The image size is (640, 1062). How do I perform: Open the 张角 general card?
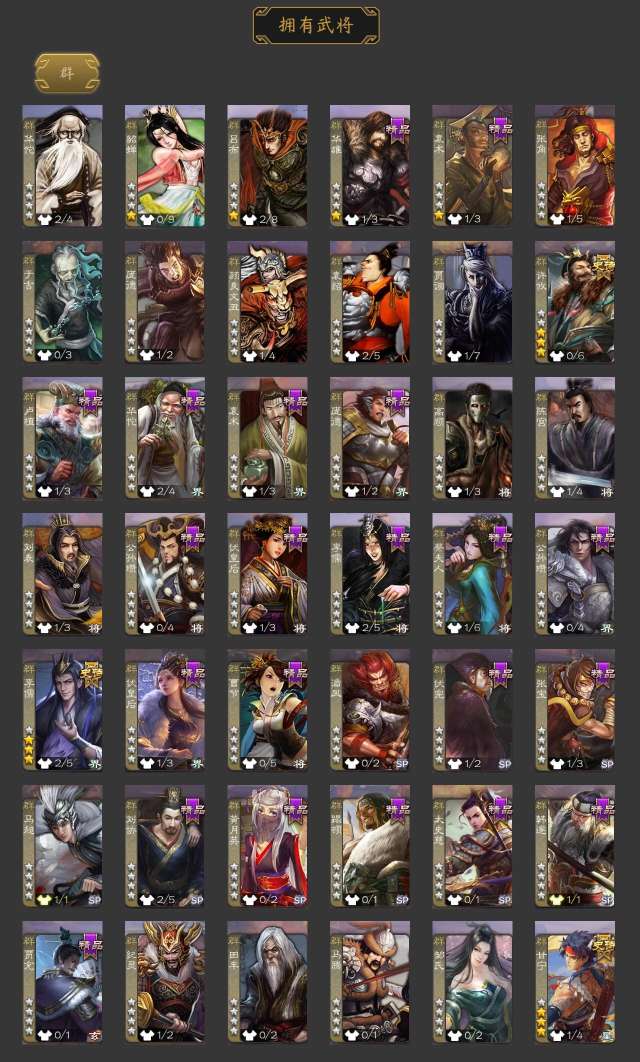(x=575, y=166)
